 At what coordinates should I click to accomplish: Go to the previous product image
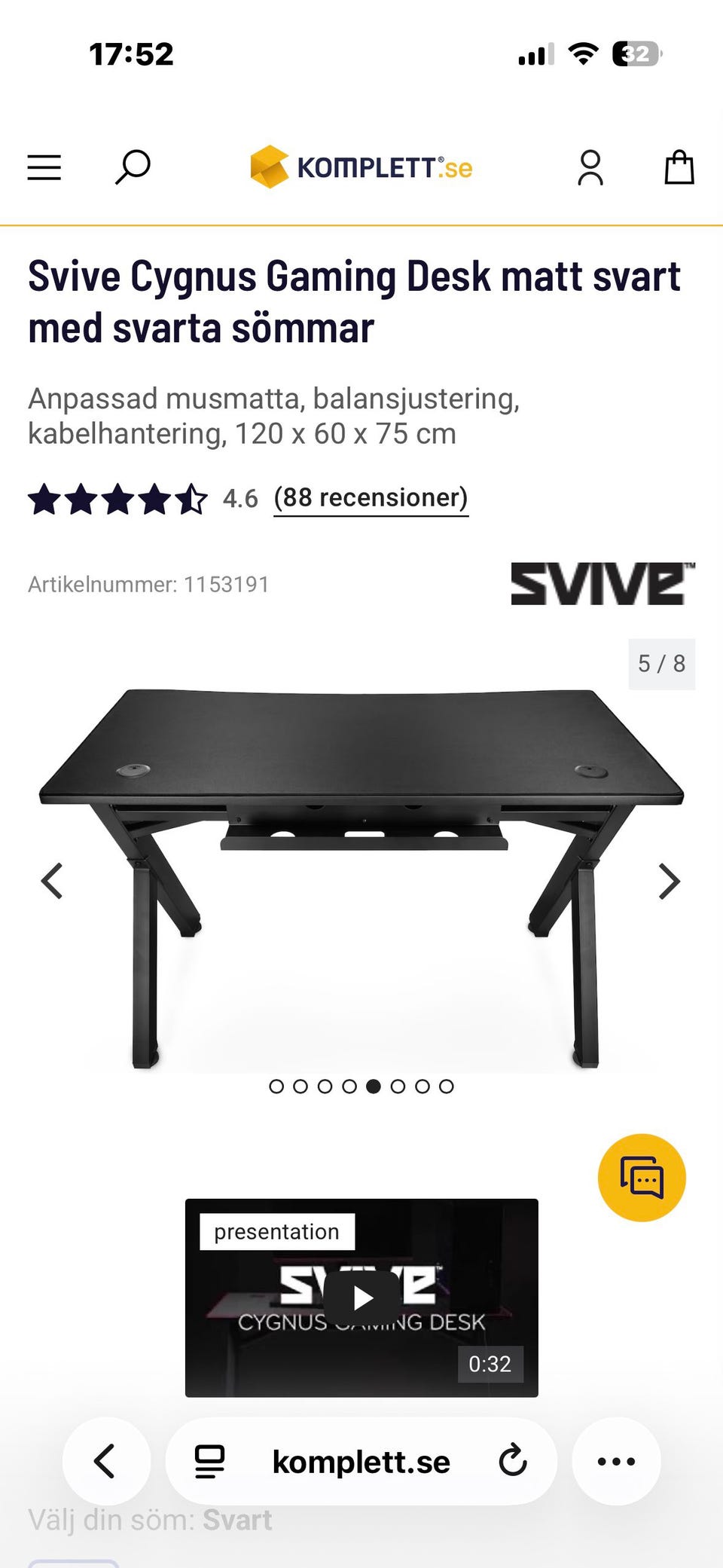pyautogui.click(x=52, y=880)
